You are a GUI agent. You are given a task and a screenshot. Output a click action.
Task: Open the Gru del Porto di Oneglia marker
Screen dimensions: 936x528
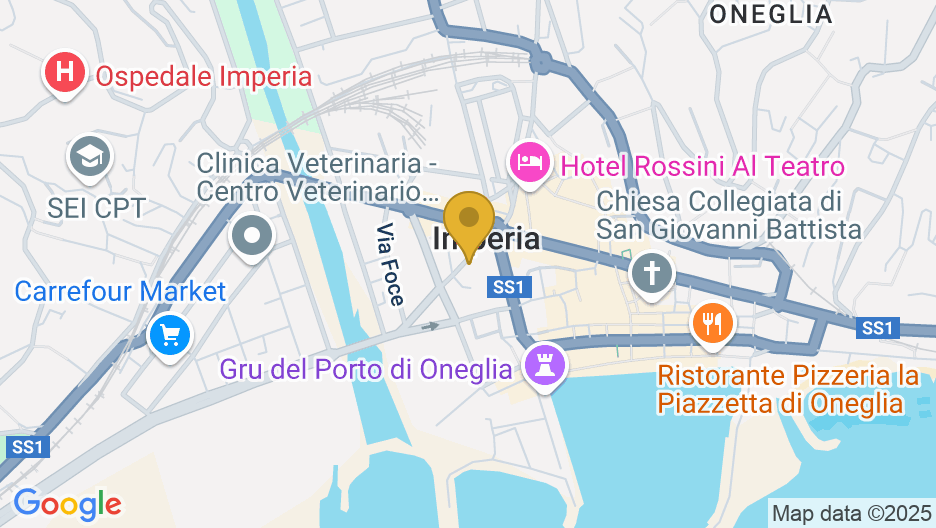pos(545,361)
